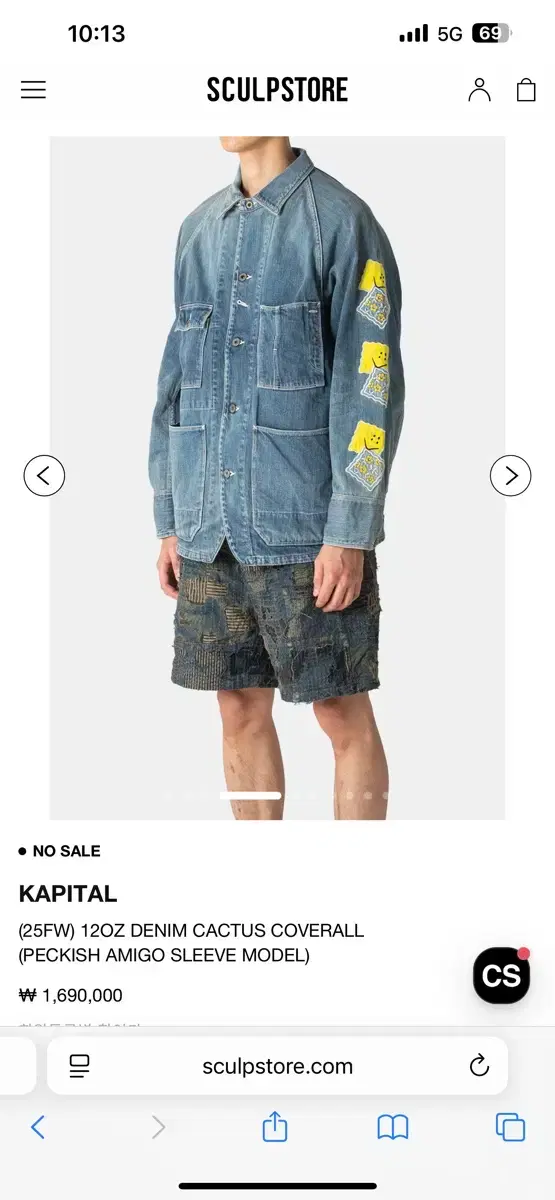
Task: Open the account profile icon
Action: click(x=480, y=90)
